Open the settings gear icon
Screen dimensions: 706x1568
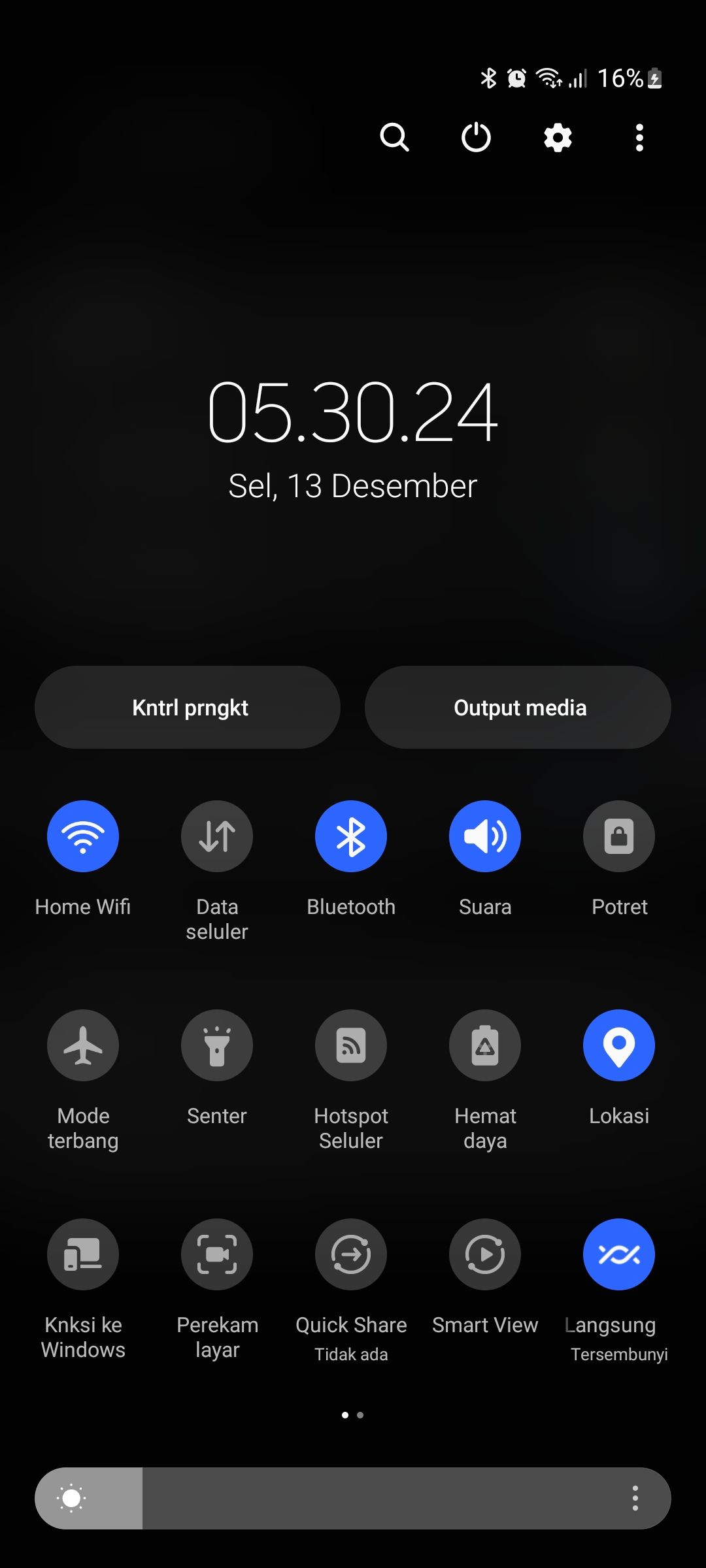[x=557, y=137]
